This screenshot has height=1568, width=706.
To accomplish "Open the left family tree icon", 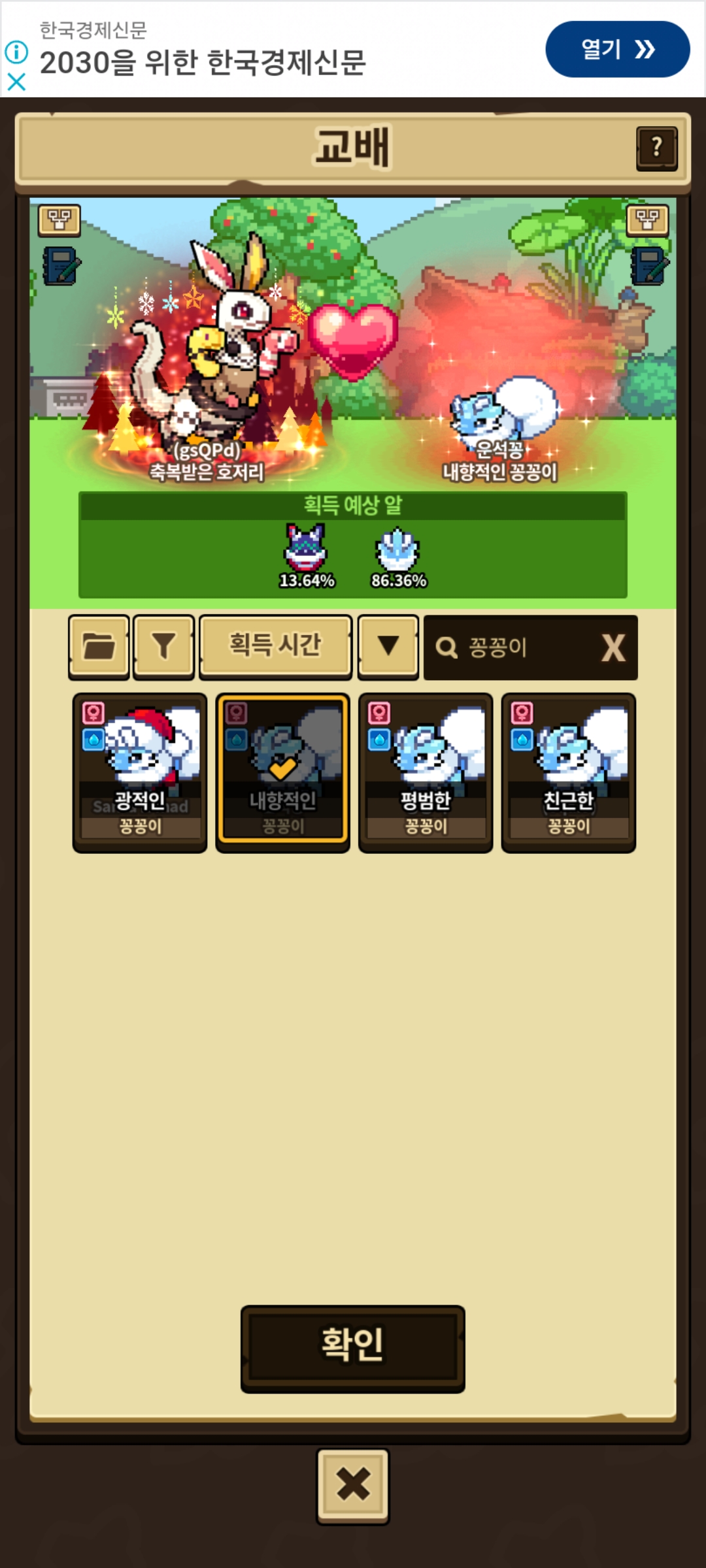I will (x=59, y=220).
